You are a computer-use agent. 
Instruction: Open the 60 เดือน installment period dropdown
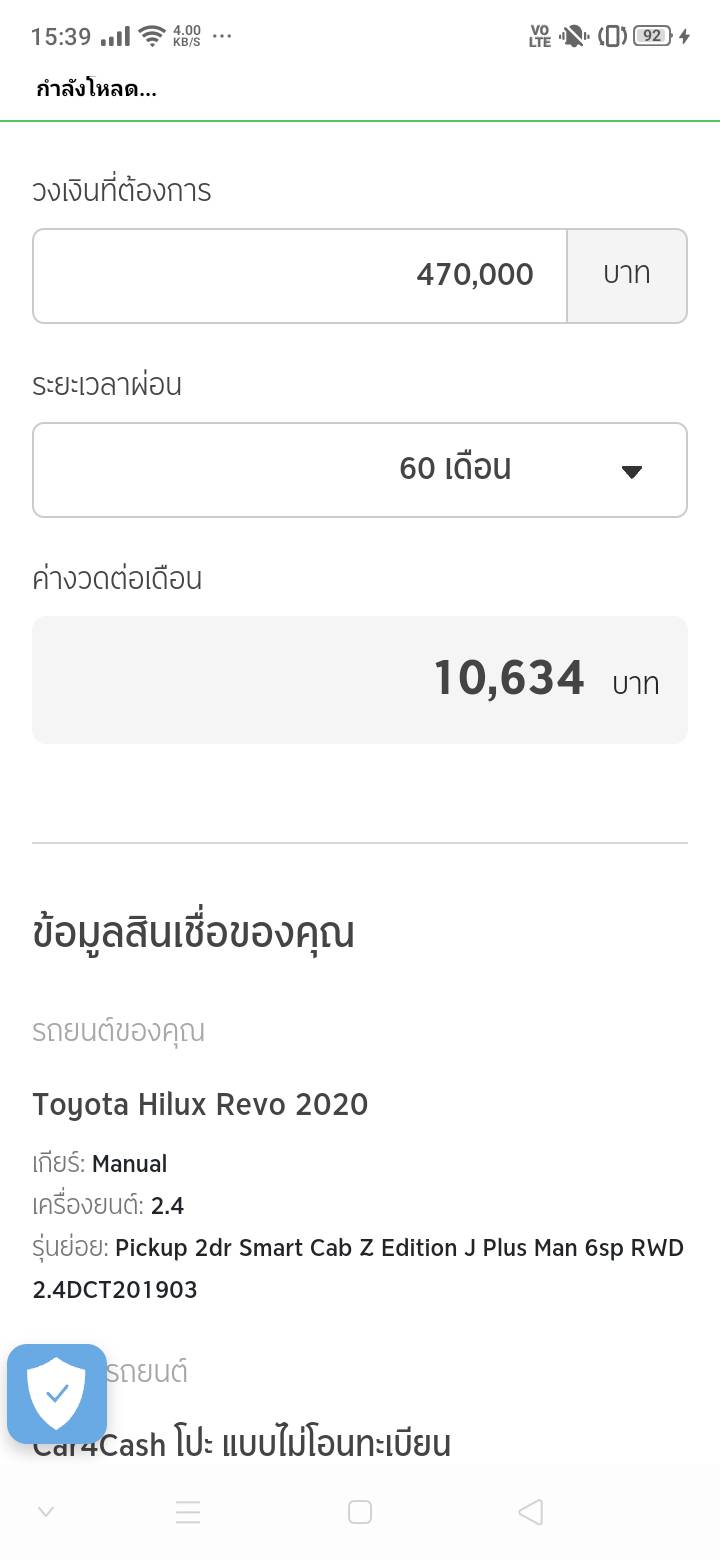pos(360,470)
